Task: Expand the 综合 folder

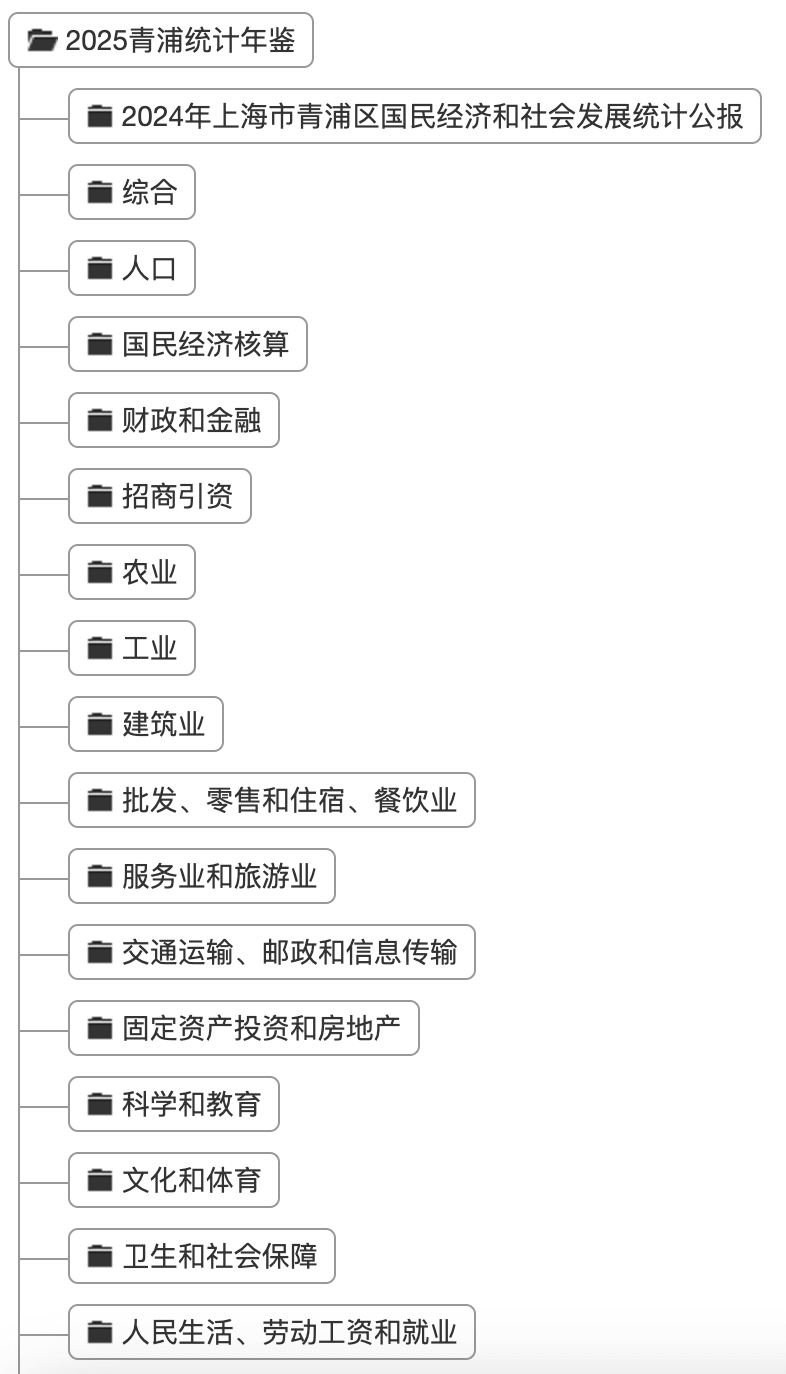Action: (132, 193)
